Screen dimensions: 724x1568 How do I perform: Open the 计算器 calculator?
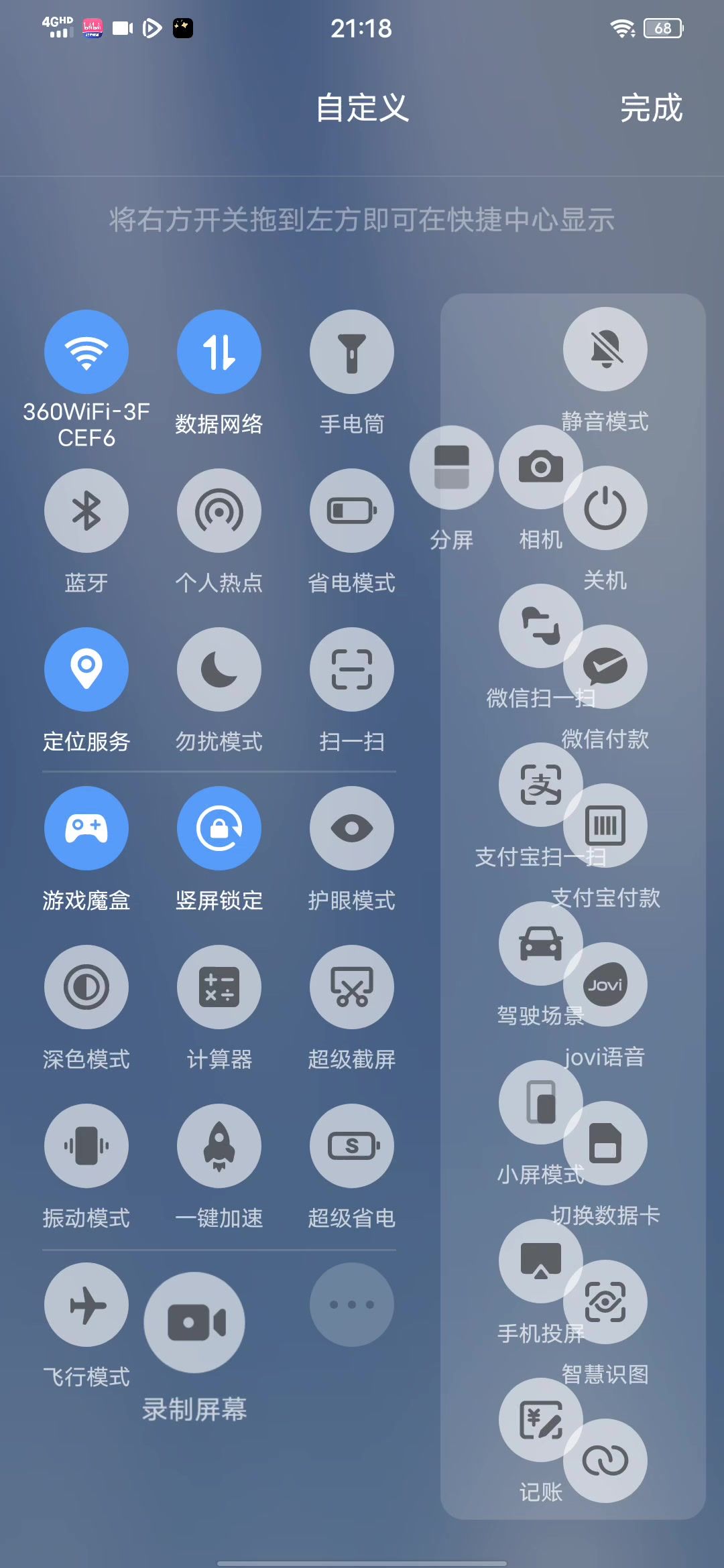click(x=219, y=987)
